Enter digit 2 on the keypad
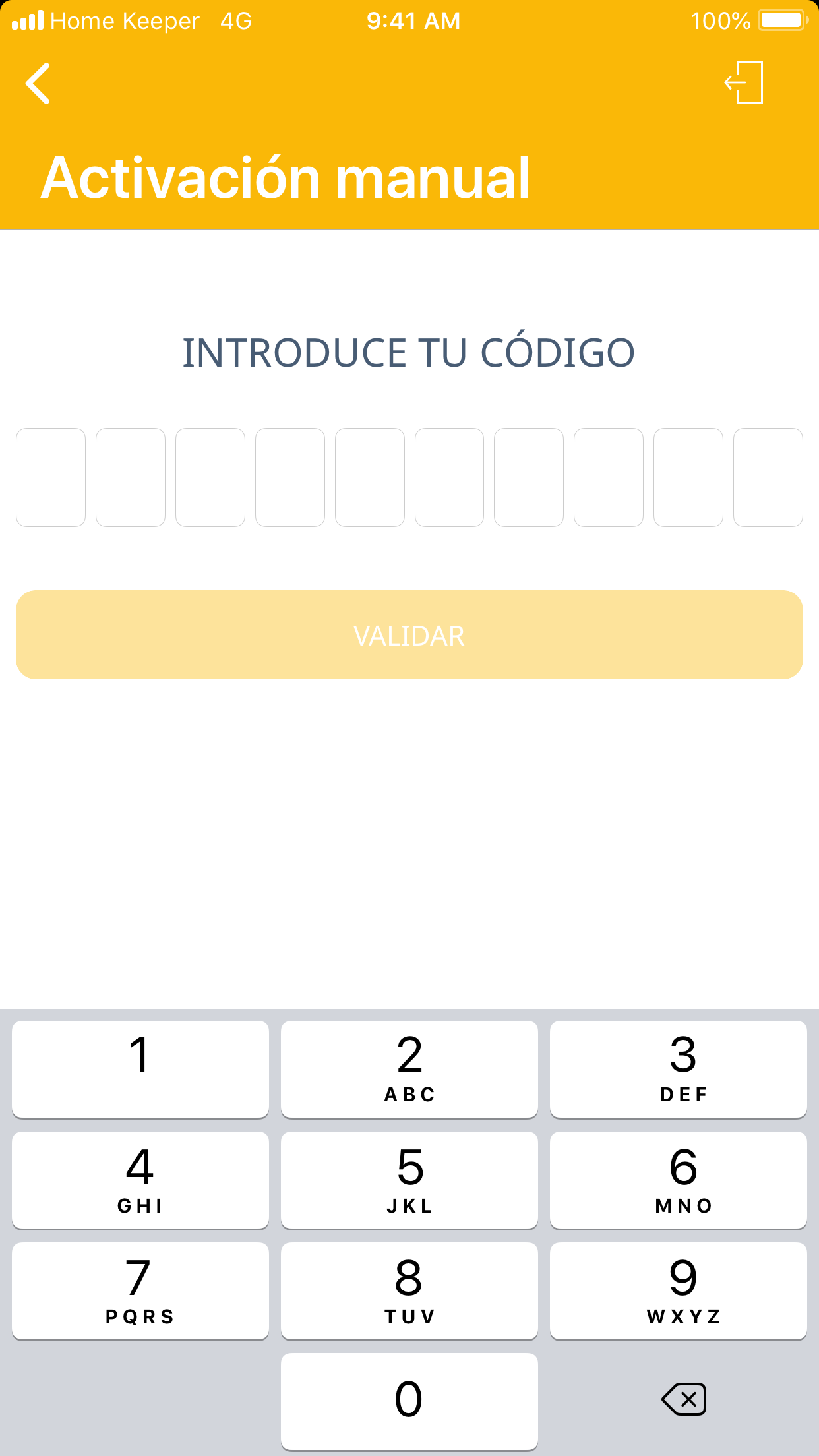 coord(409,1069)
